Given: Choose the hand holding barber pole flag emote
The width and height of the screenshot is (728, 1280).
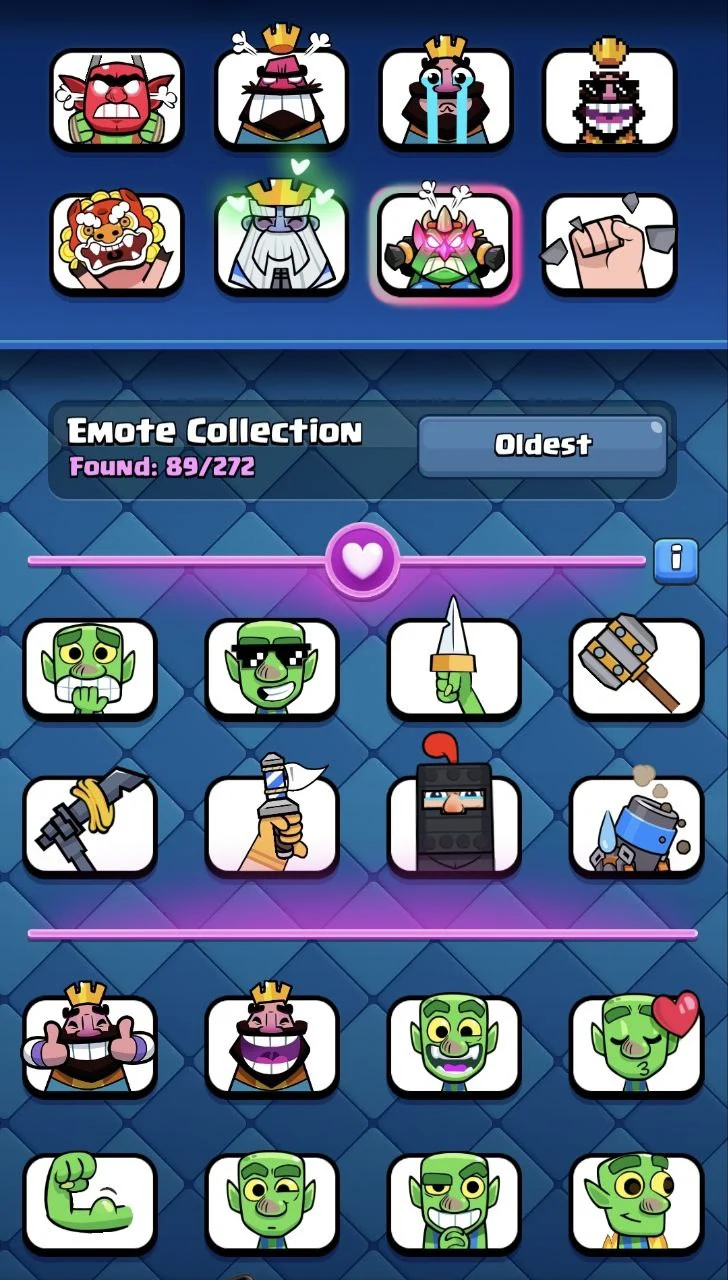Looking at the screenshot, I should coord(272,825).
